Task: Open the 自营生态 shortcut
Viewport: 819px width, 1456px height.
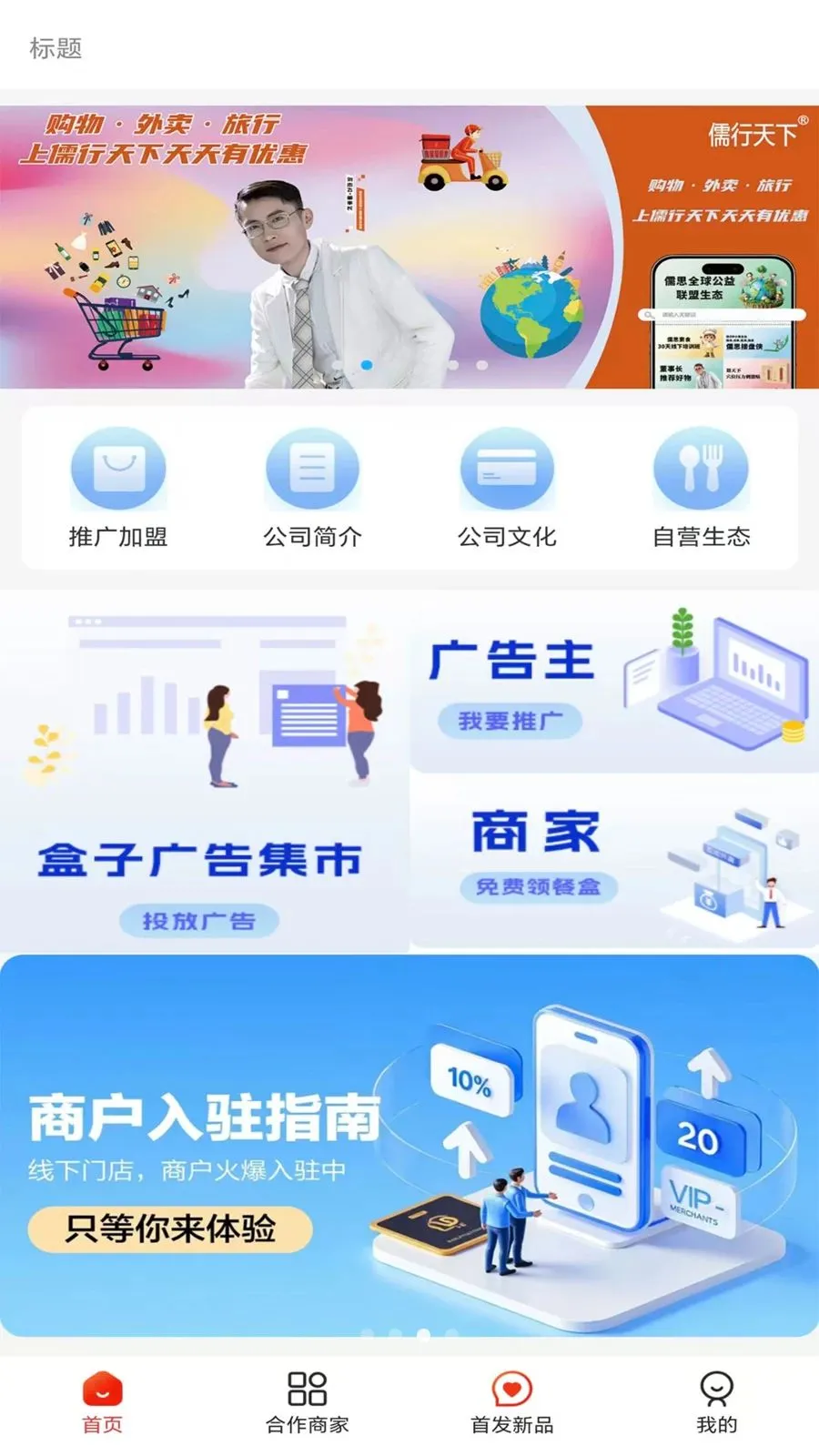Action: (701, 489)
